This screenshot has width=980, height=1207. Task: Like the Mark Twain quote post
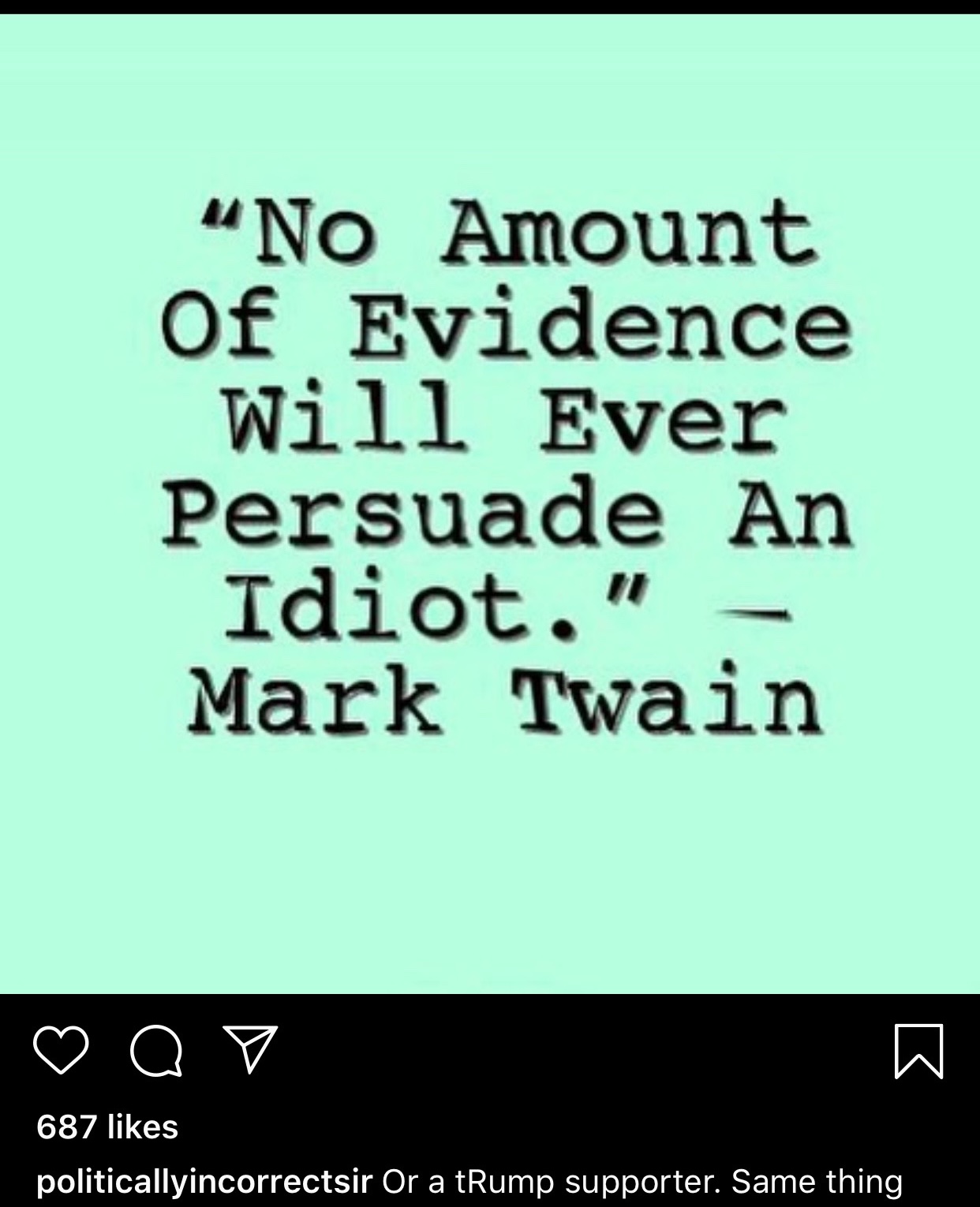[61, 1051]
